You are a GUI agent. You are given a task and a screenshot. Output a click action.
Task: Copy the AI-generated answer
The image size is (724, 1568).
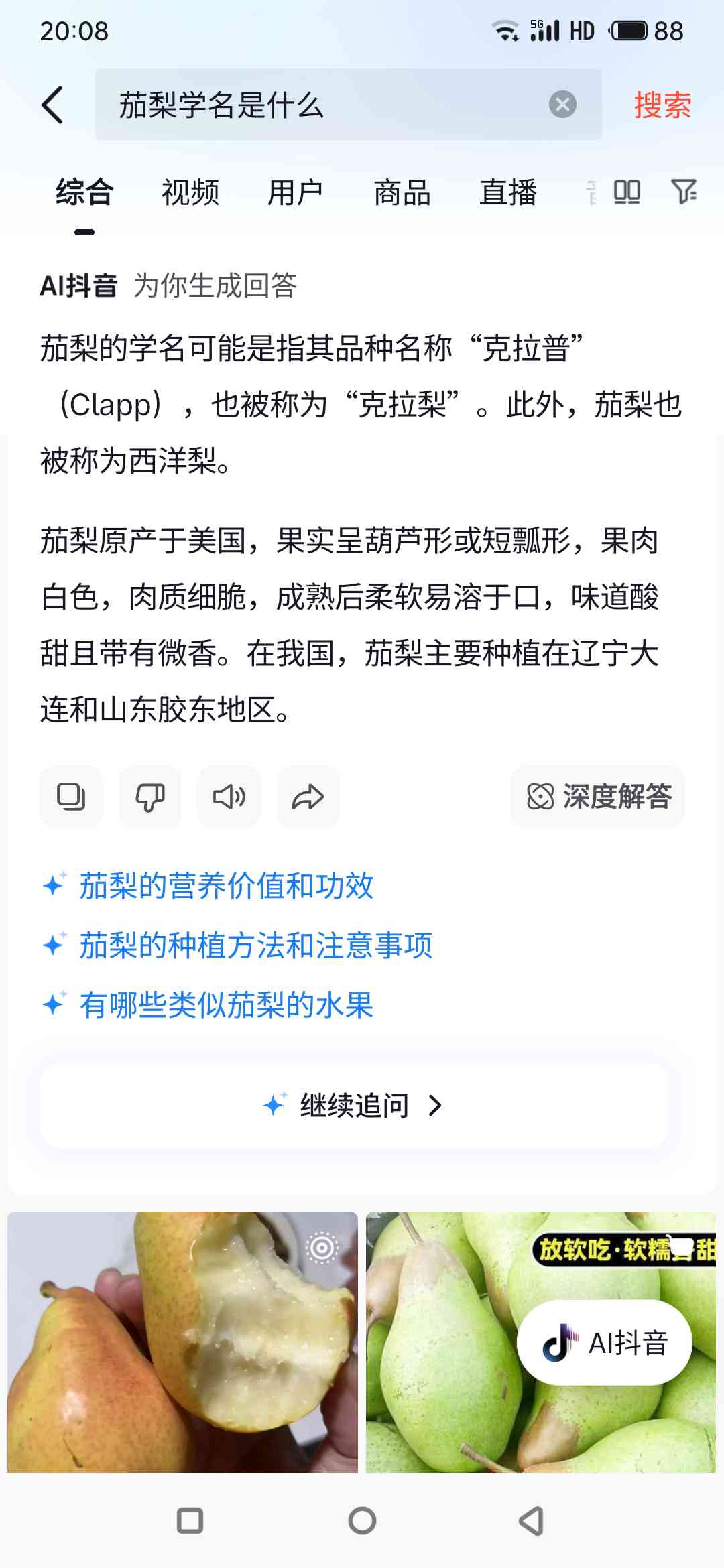coord(71,797)
